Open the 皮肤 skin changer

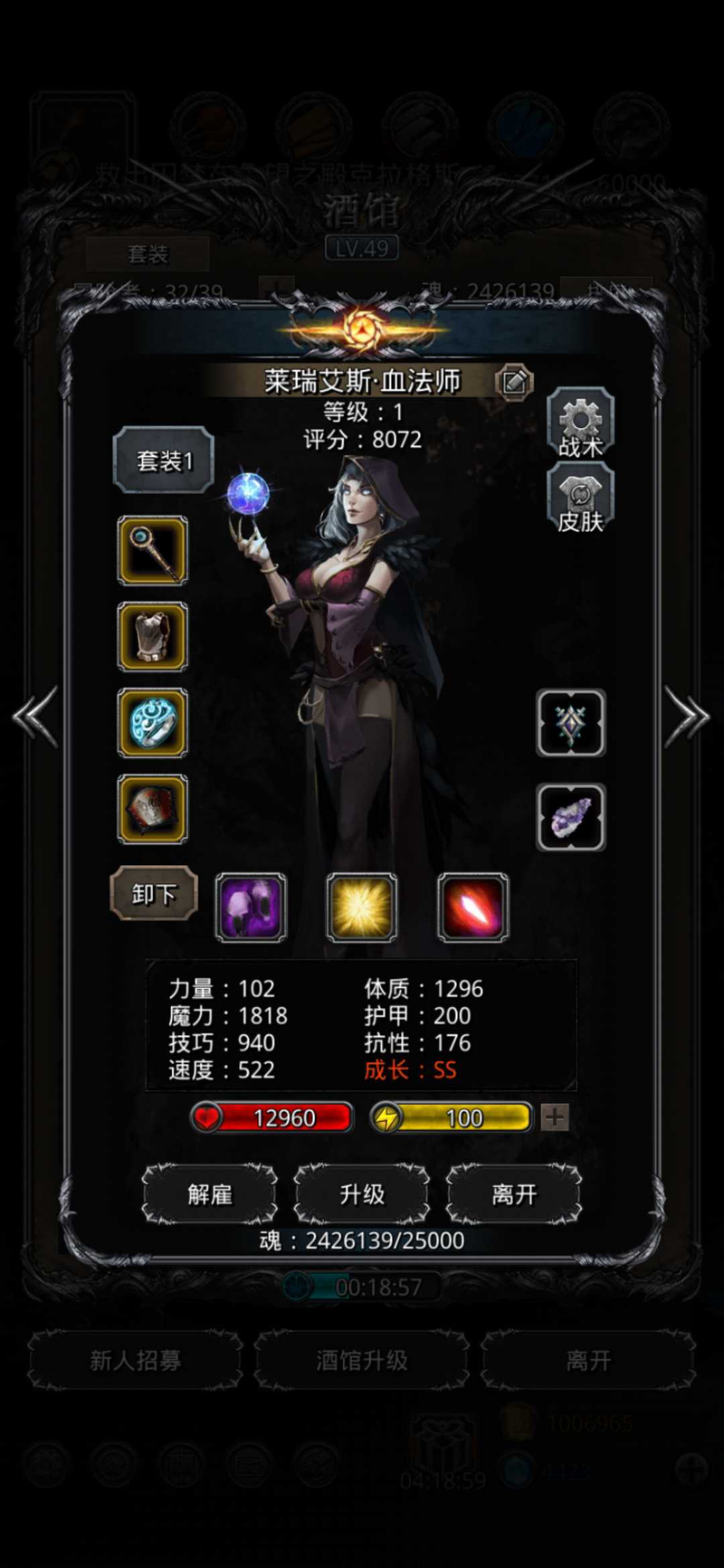coord(580,499)
